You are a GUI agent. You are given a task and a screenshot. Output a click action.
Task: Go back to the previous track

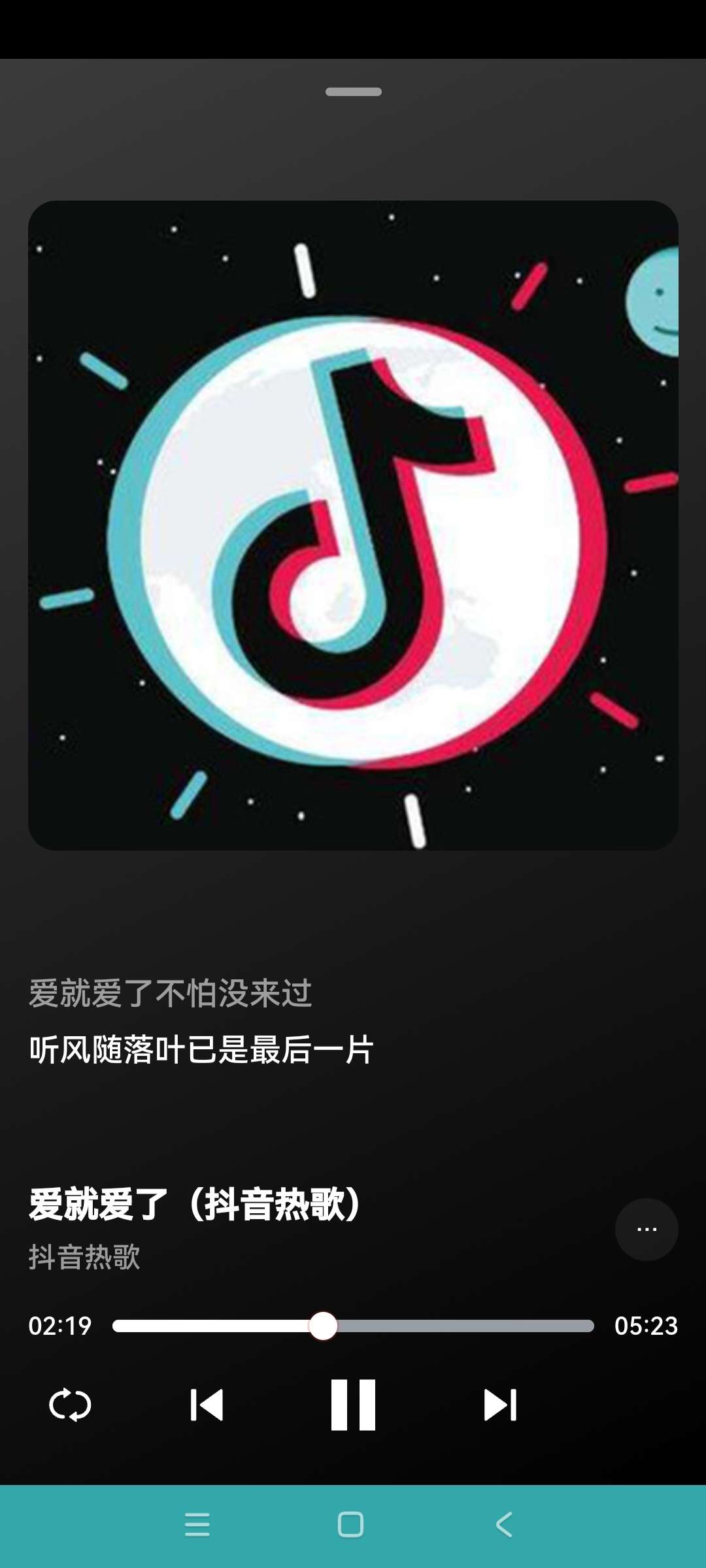pos(207,1405)
